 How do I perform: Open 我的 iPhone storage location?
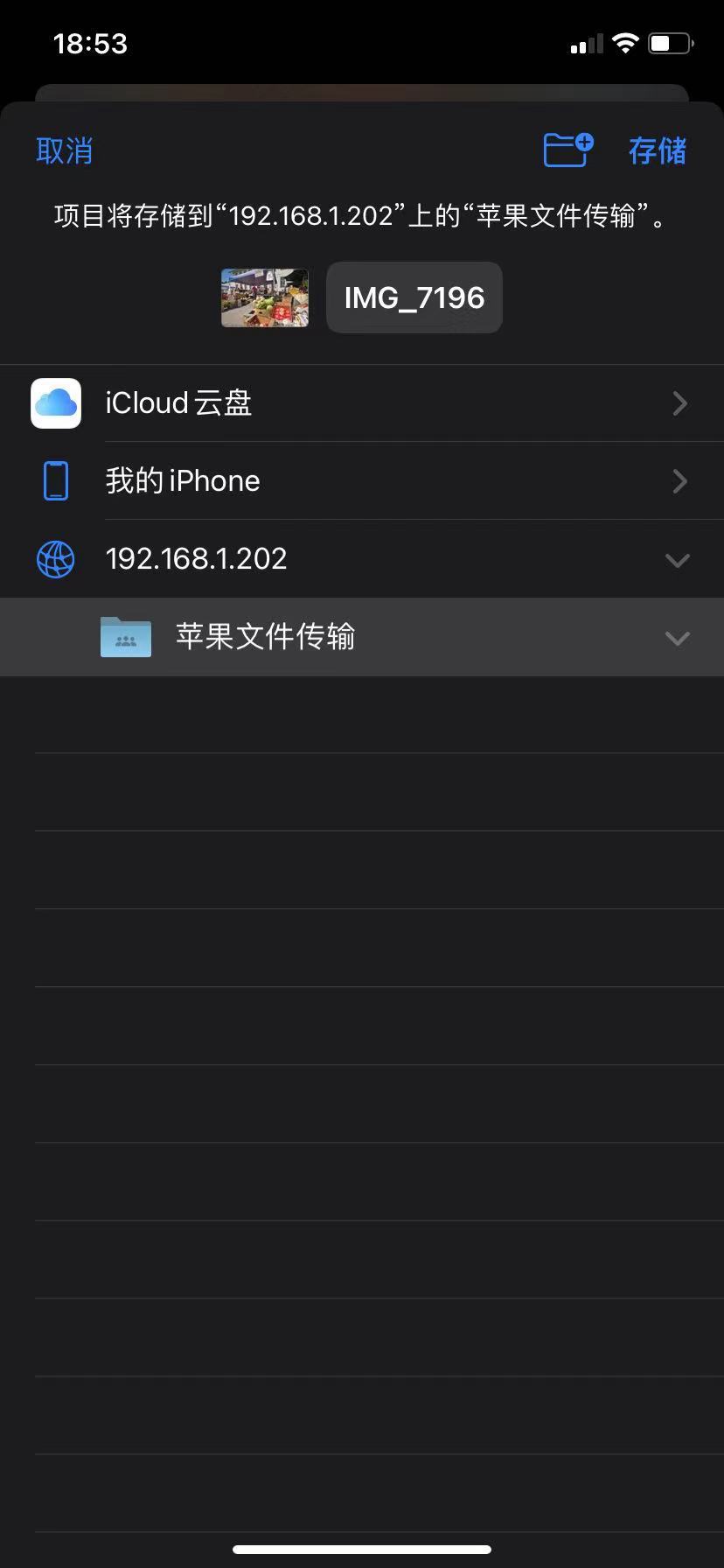pyautogui.click(x=680, y=480)
